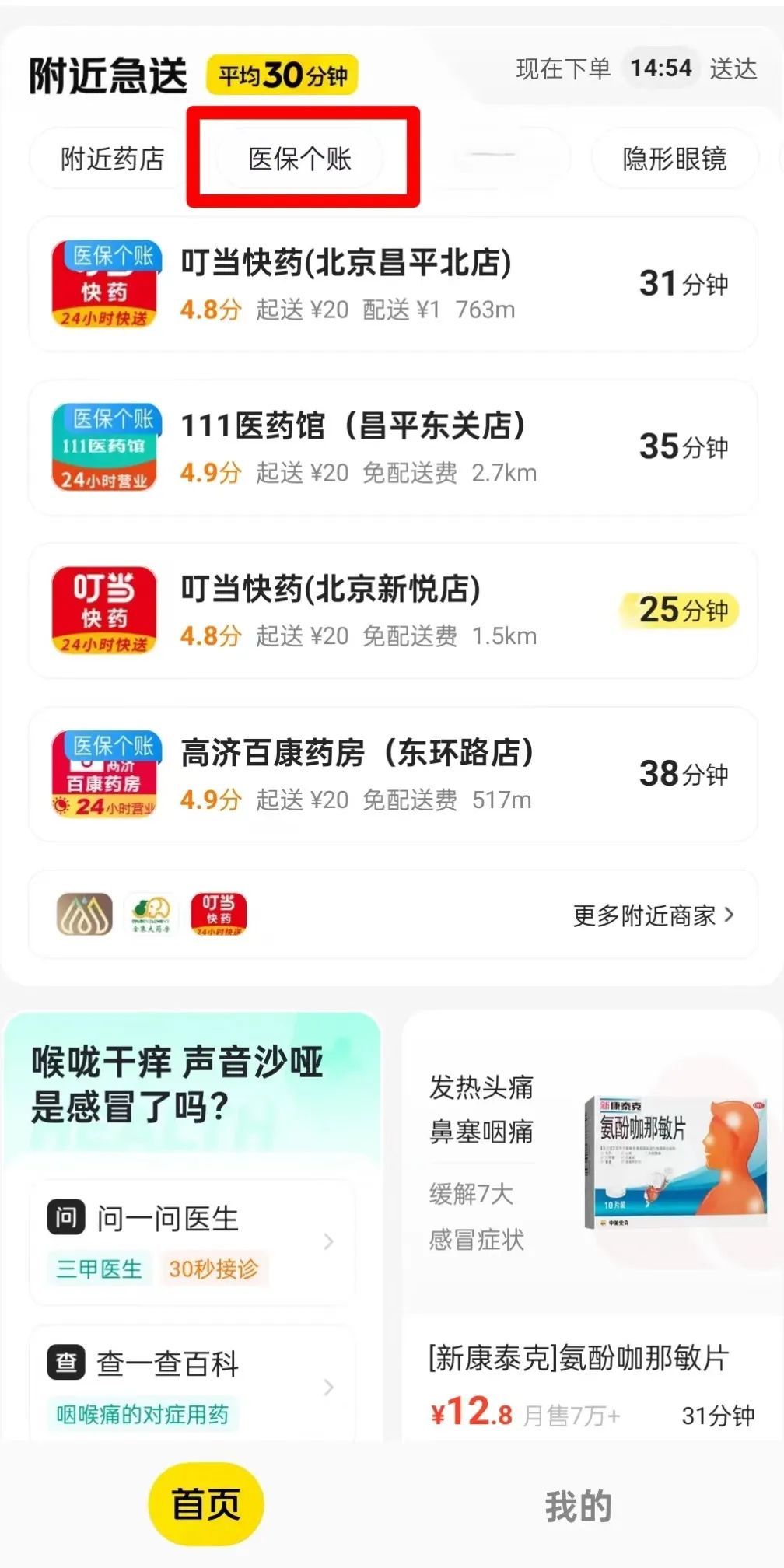Filter by 医保个账 chip
Viewport: 784px width, 1568px height.
coord(299,159)
